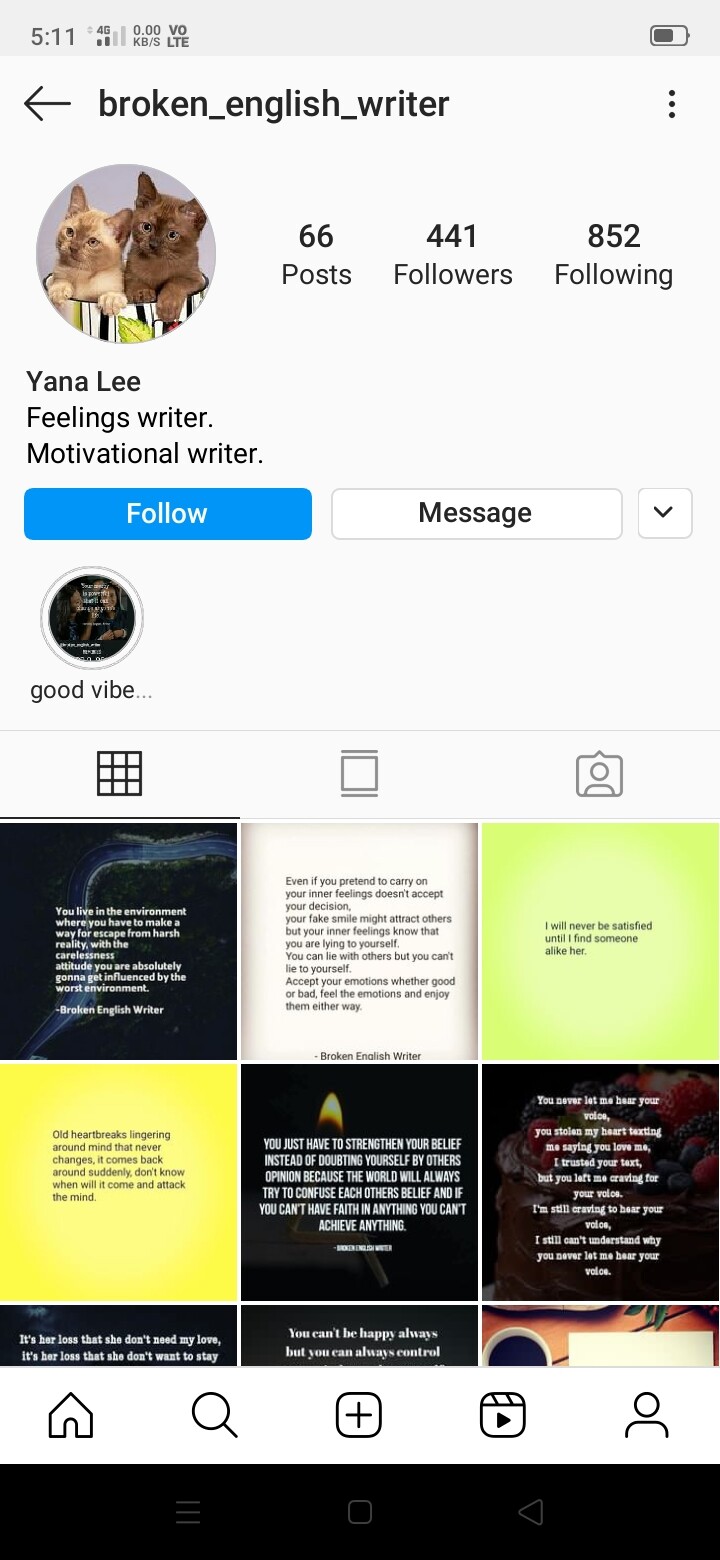Expand suggested accounts dropdown arrow

[664, 514]
